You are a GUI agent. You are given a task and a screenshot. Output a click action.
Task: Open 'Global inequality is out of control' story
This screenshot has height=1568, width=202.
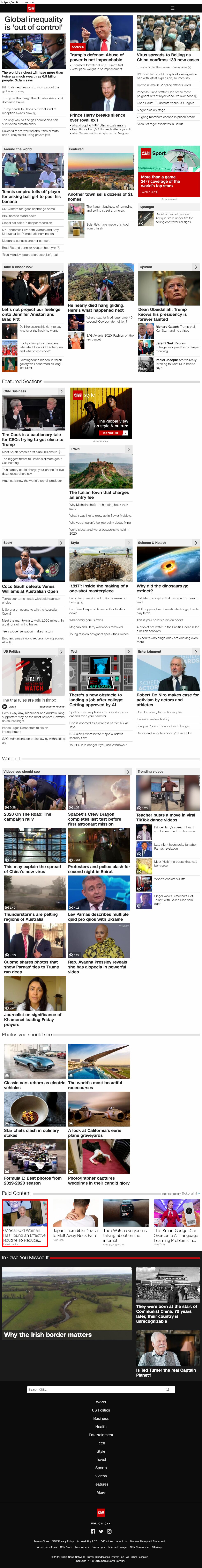[33, 23]
